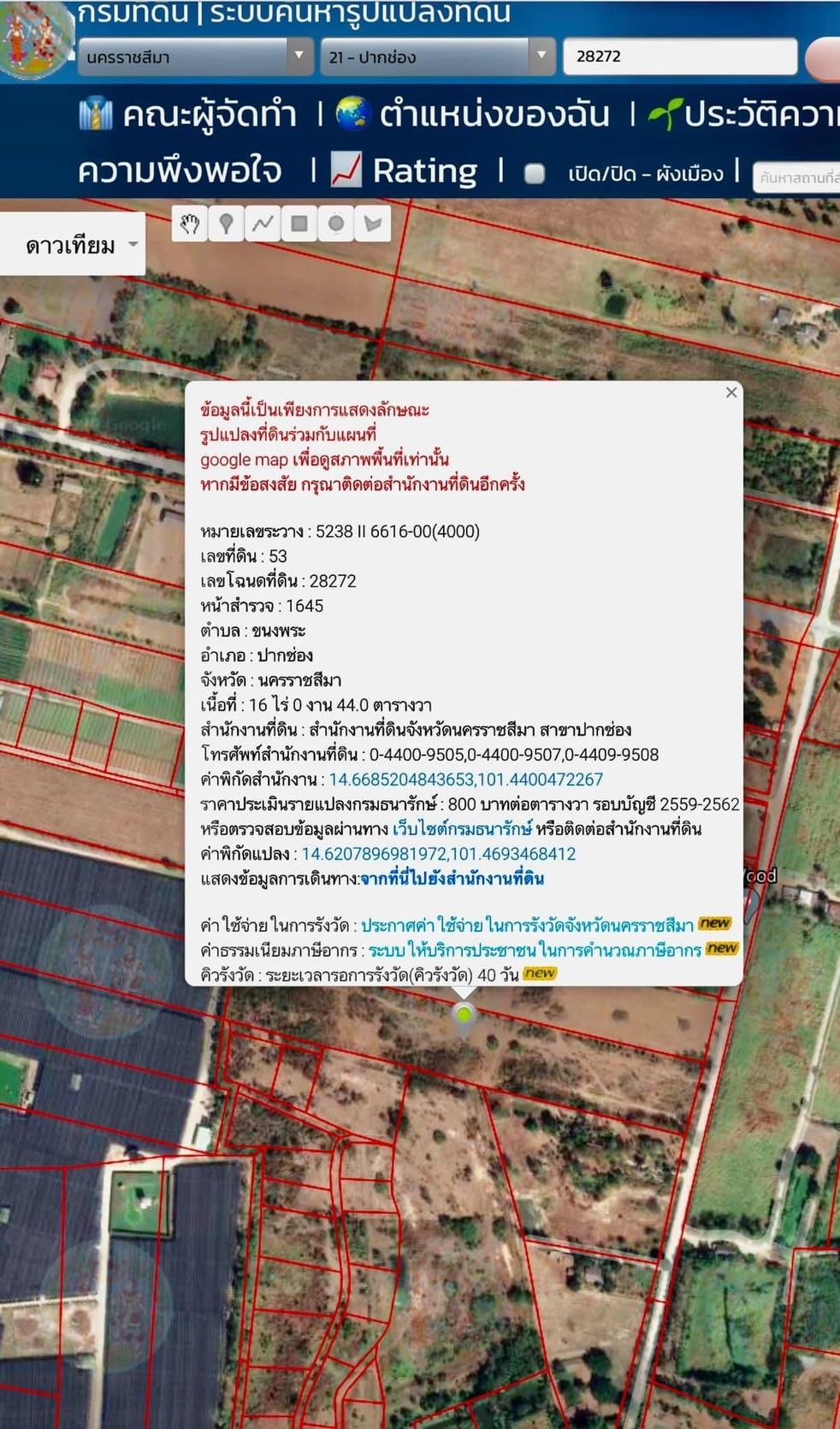Screen dimensions: 840x1429
Task: Open the ความพึงพอใจ link
Action: [180, 171]
